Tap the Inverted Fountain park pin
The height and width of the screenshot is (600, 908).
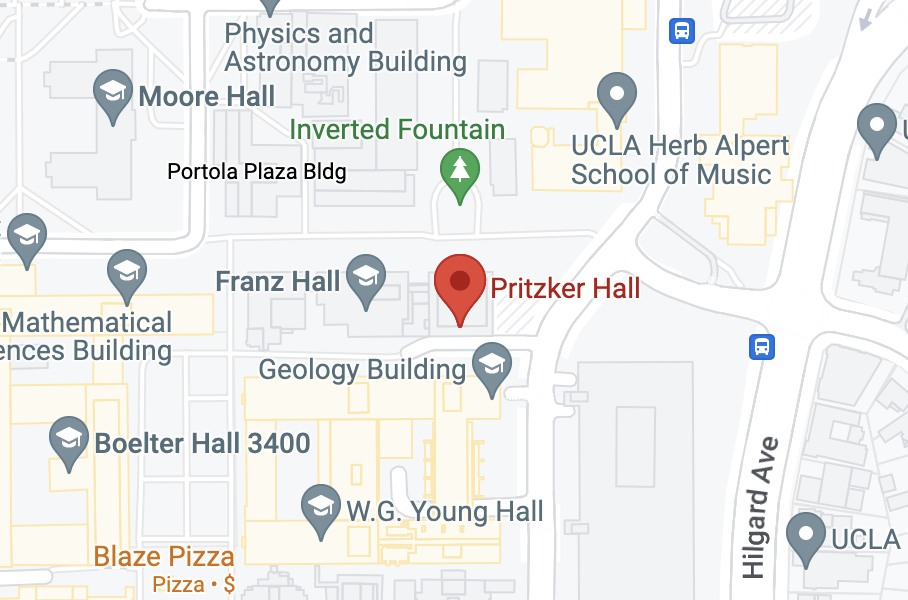pos(460,172)
